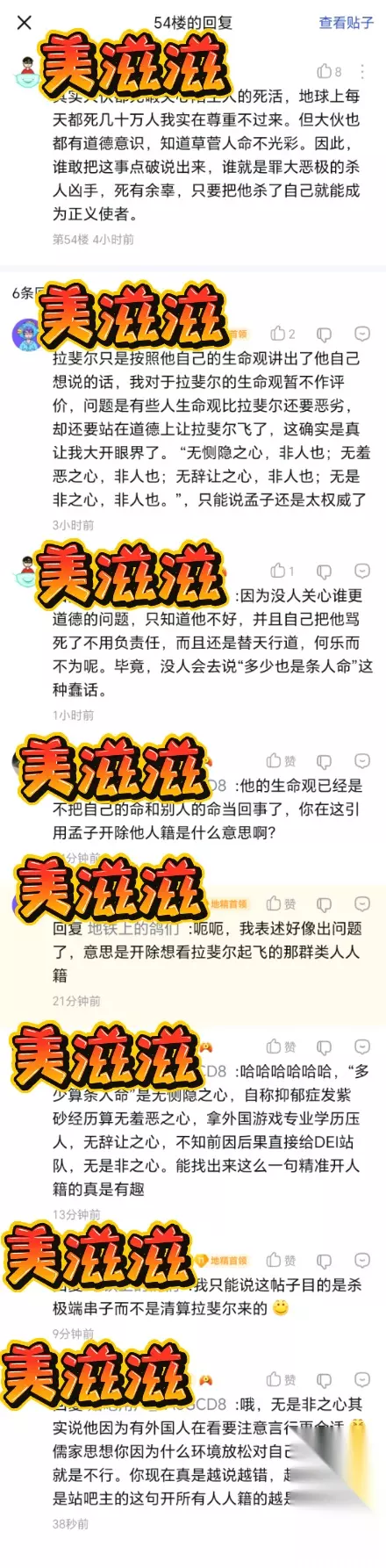386x1568 pixels.
Task: Close the 54楼 replies page
Action: (25, 22)
